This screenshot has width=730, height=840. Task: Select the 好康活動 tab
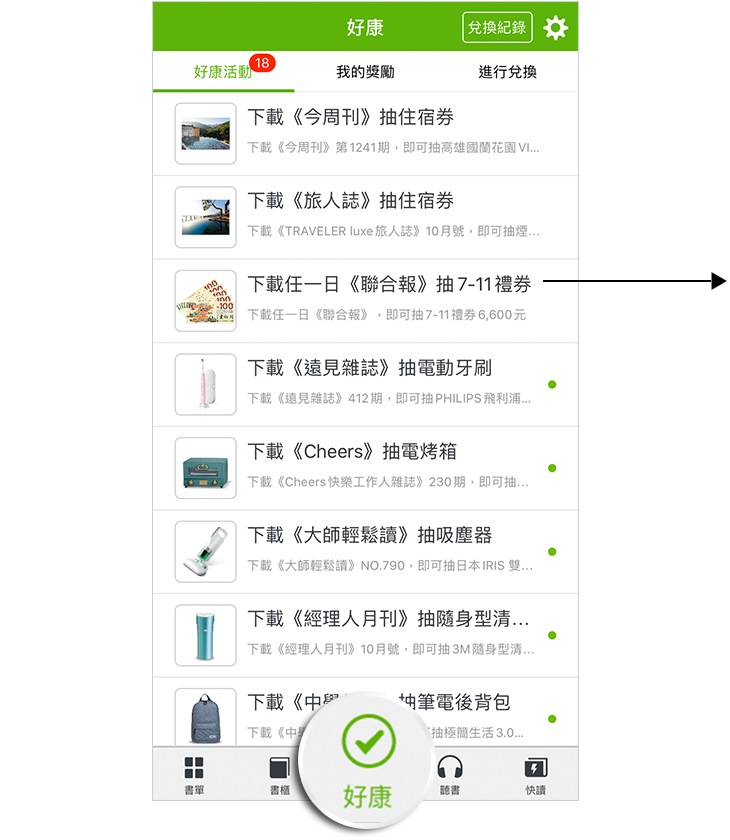[x=223, y=72]
